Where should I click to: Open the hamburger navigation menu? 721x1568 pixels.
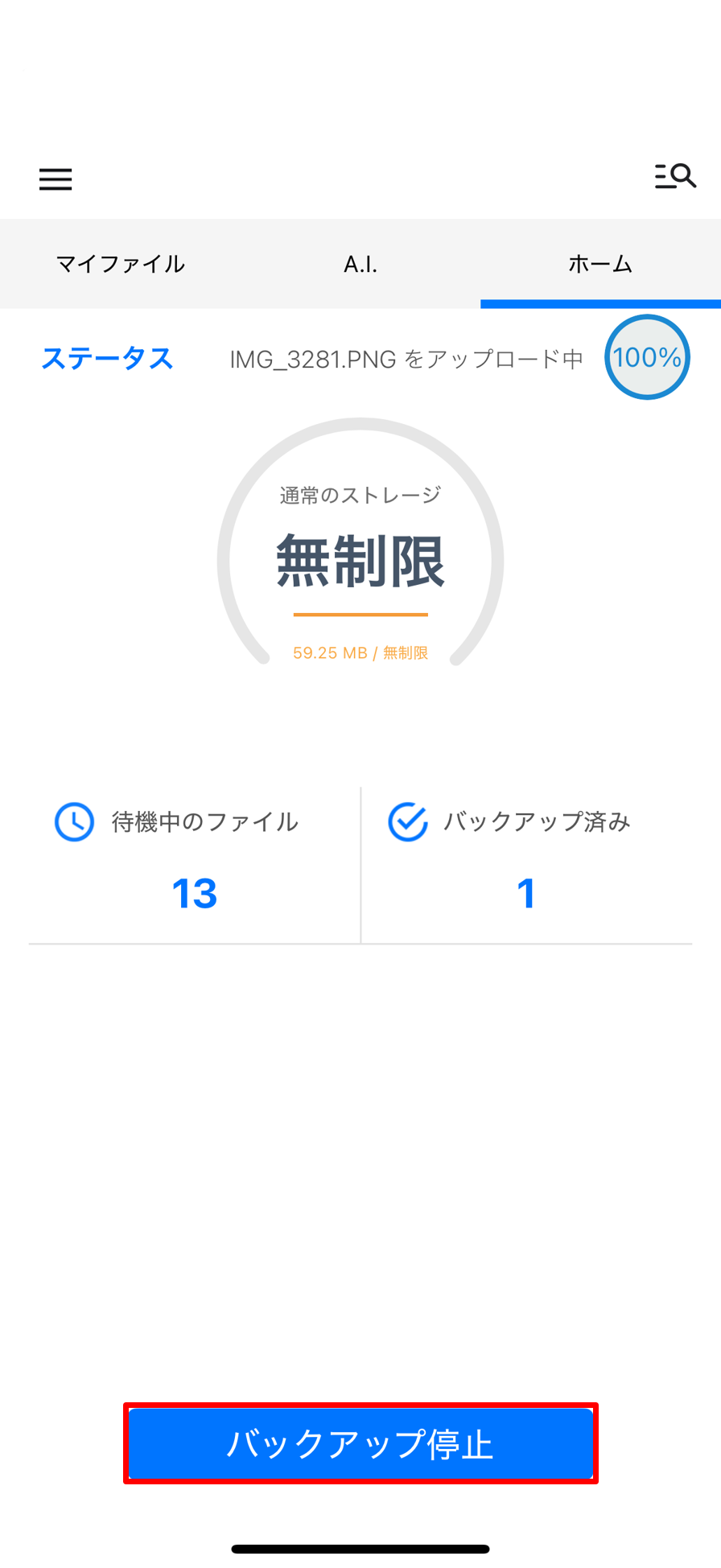(55, 179)
